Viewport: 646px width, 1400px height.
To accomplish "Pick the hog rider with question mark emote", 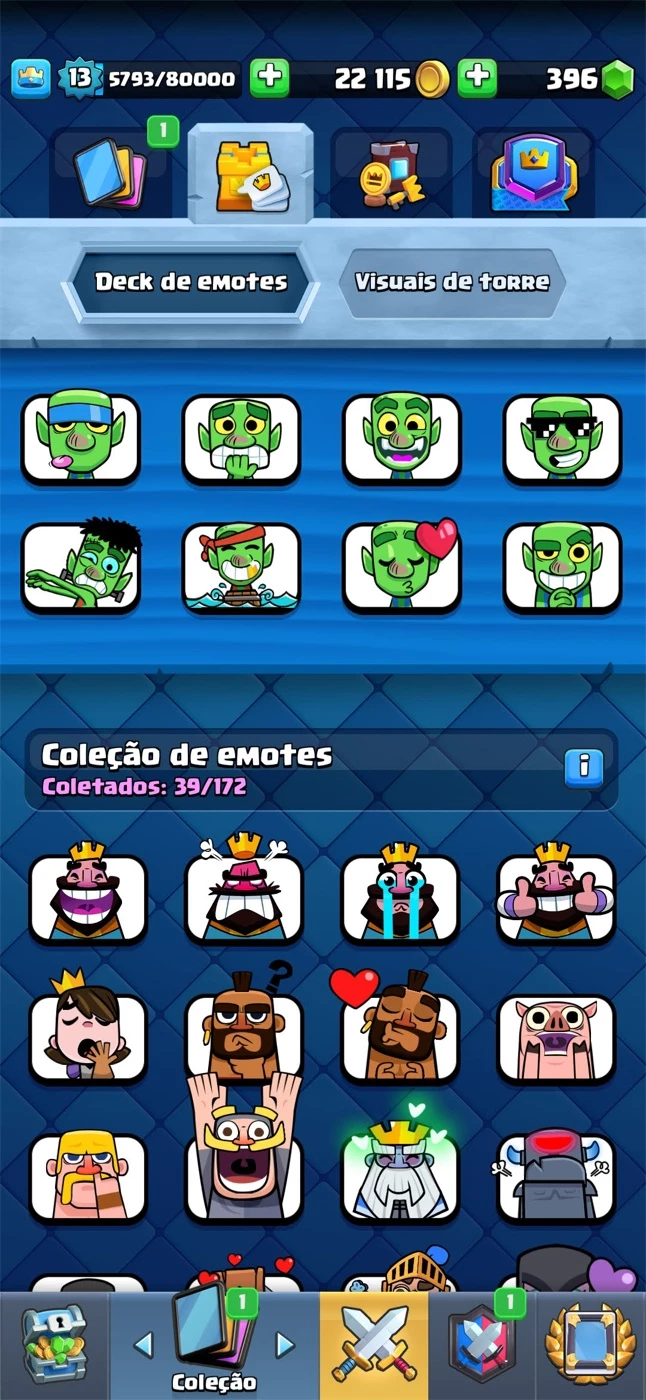I will click(x=244, y=1030).
